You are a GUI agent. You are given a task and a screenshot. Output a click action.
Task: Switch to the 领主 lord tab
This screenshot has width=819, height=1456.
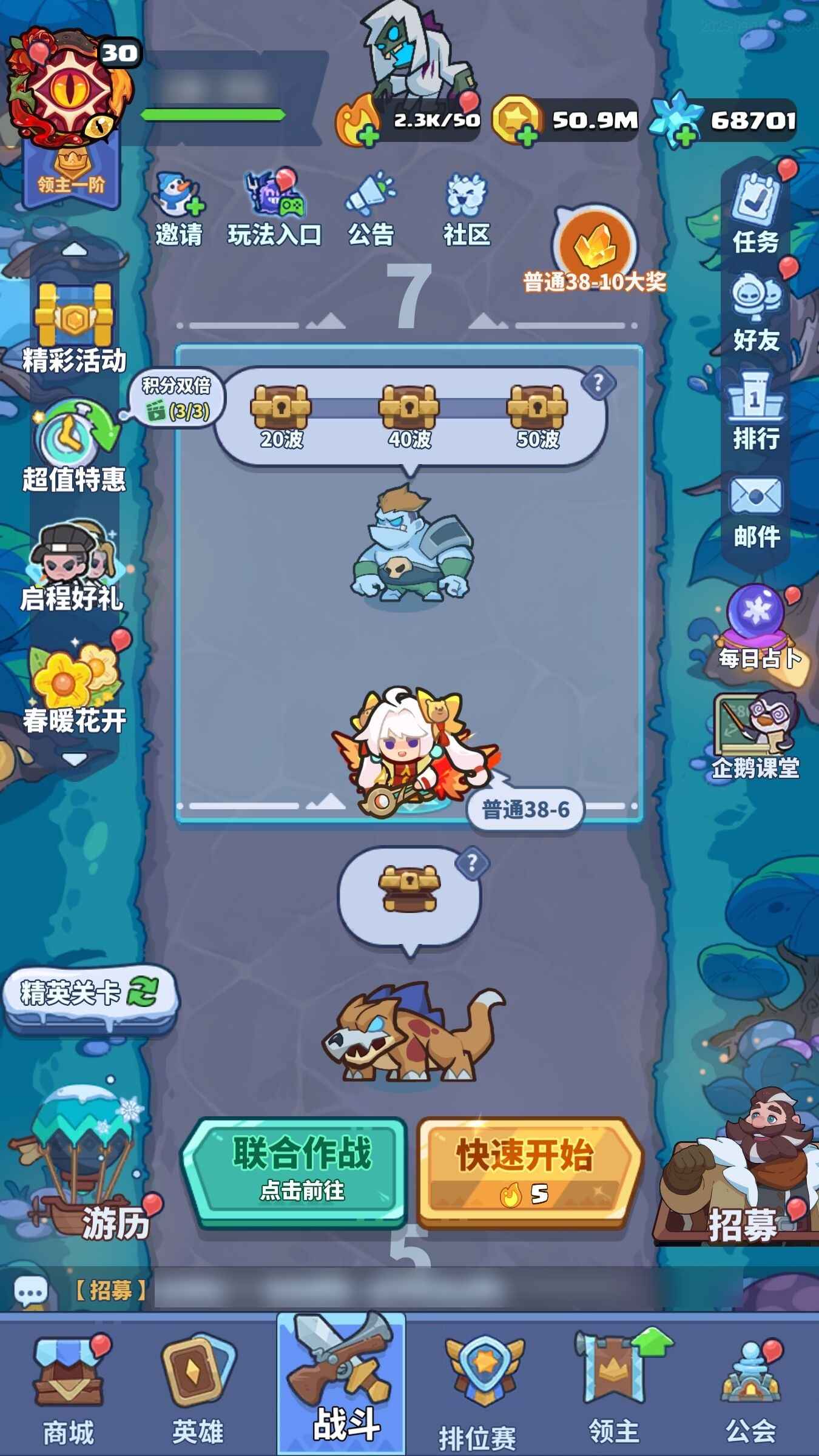pos(614,1389)
